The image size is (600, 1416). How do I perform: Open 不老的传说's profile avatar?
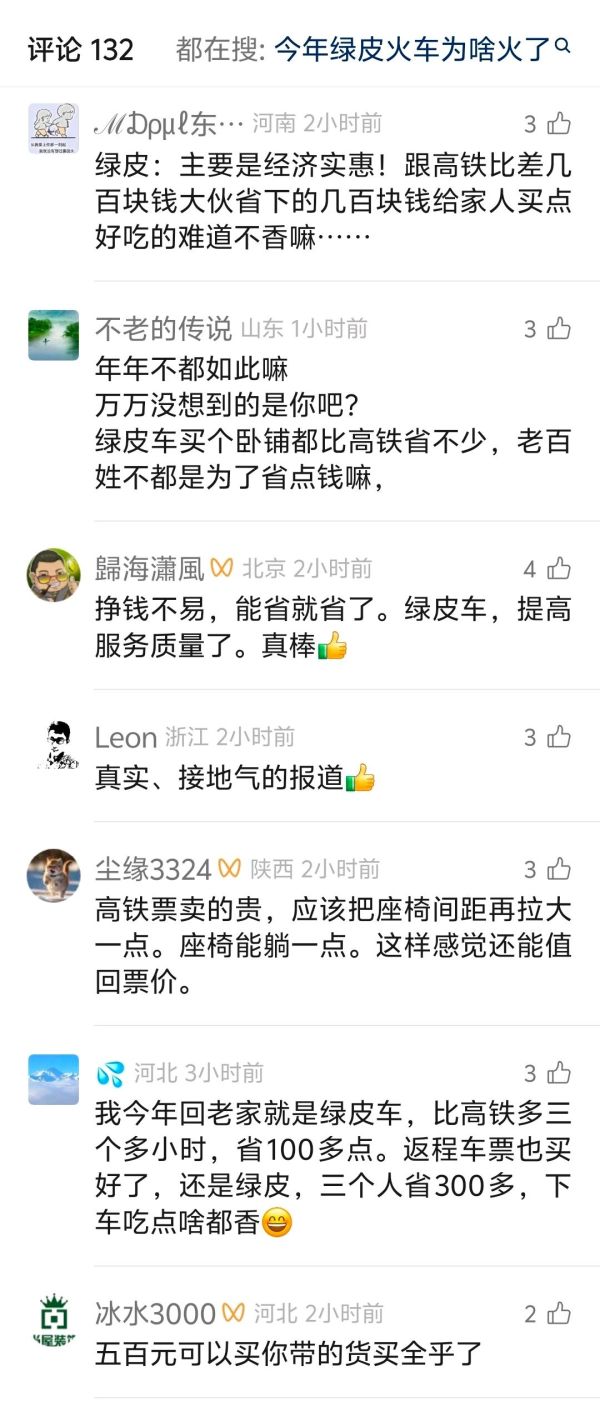[x=53, y=335]
